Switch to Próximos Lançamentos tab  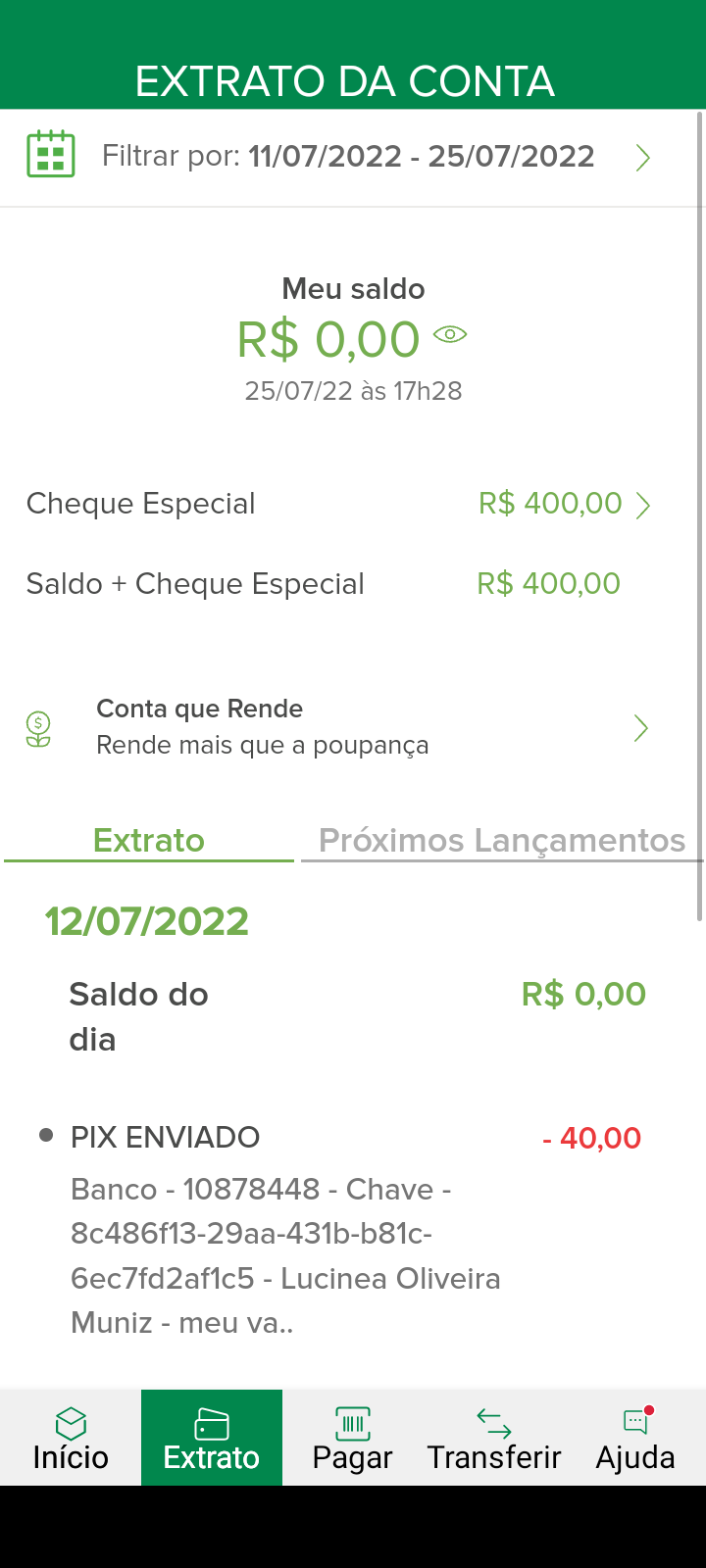(502, 841)
